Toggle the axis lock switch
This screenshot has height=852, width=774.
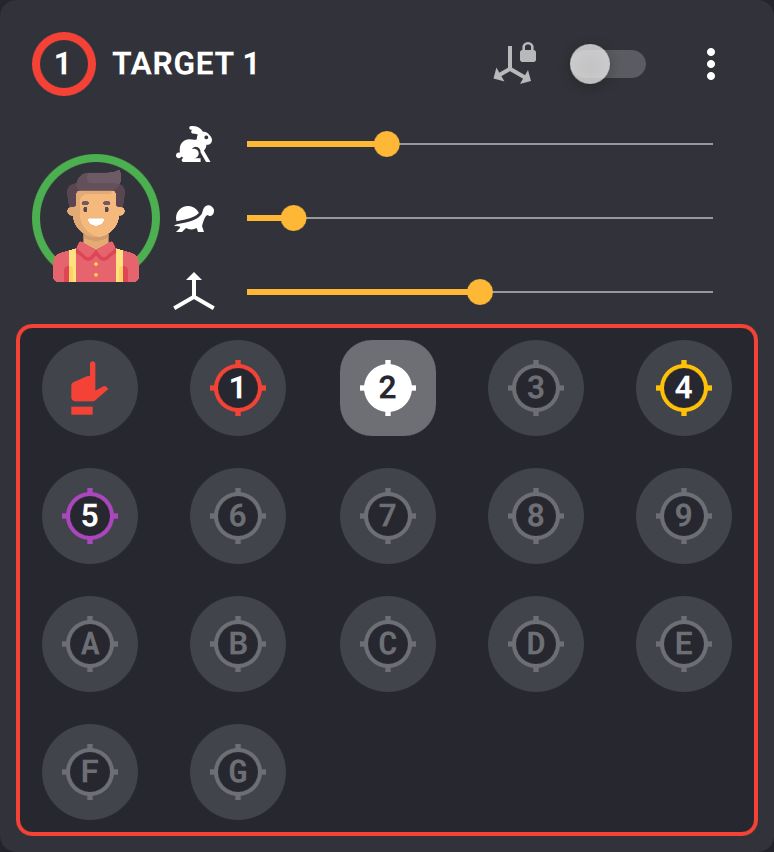pyautogui.click(x=607, y=64)
